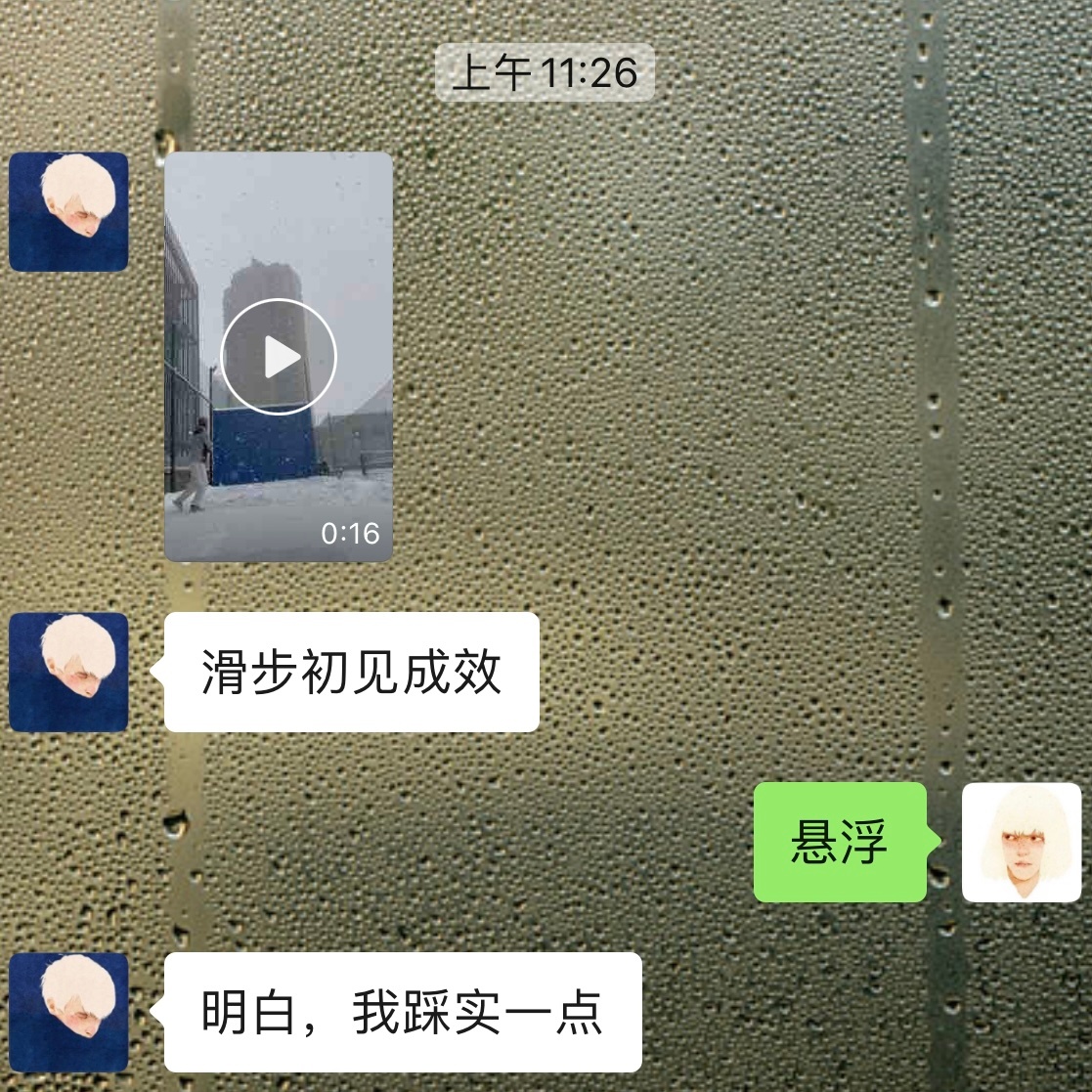
Task: Open your own avatar next to 悬浮
Action: (x=1022, y=842)
